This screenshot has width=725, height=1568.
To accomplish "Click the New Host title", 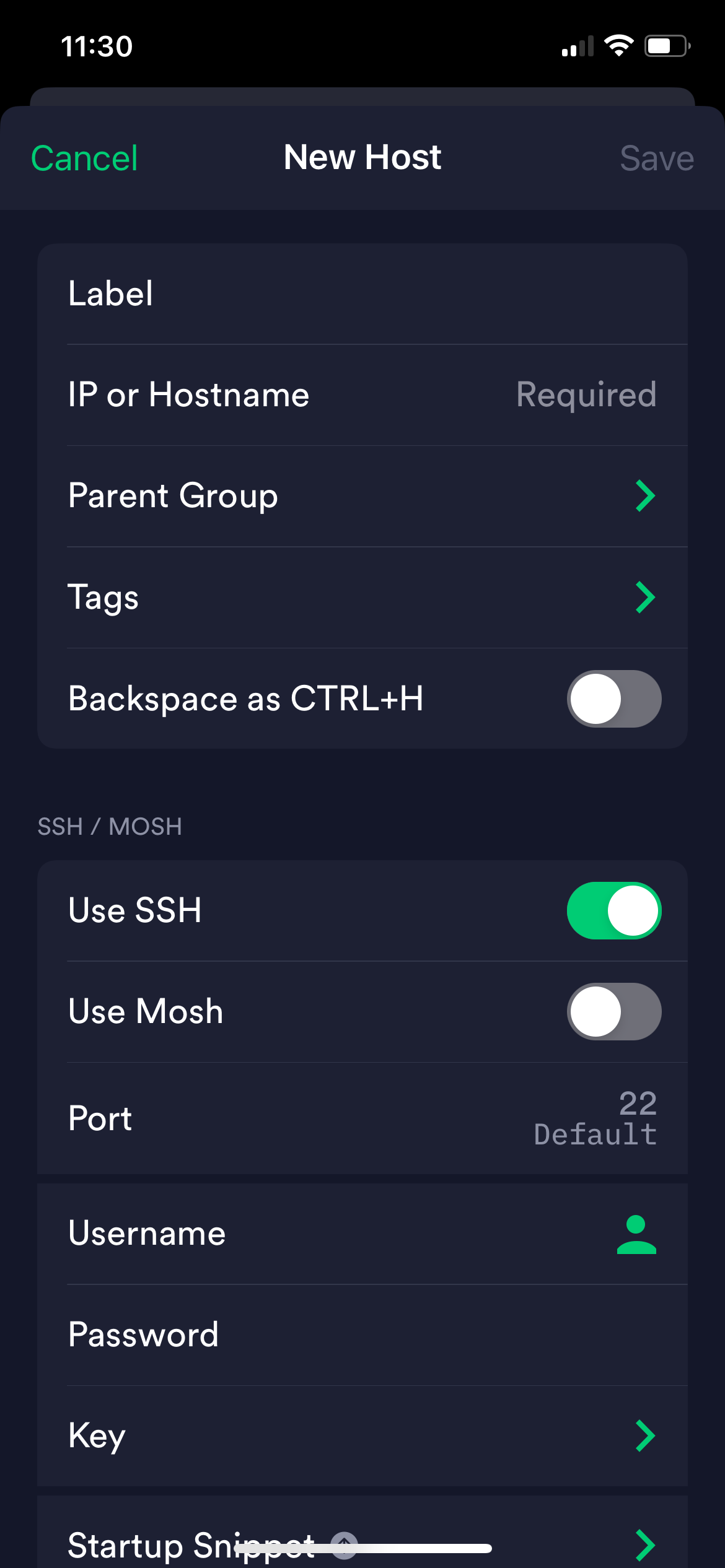I will point(361,157).
